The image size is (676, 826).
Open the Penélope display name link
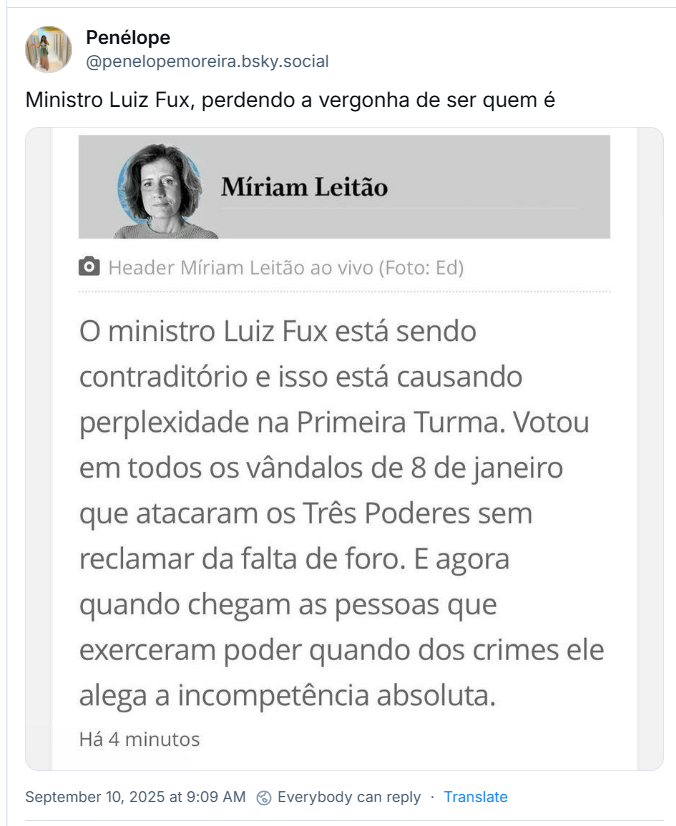click(x=128, y=38)
